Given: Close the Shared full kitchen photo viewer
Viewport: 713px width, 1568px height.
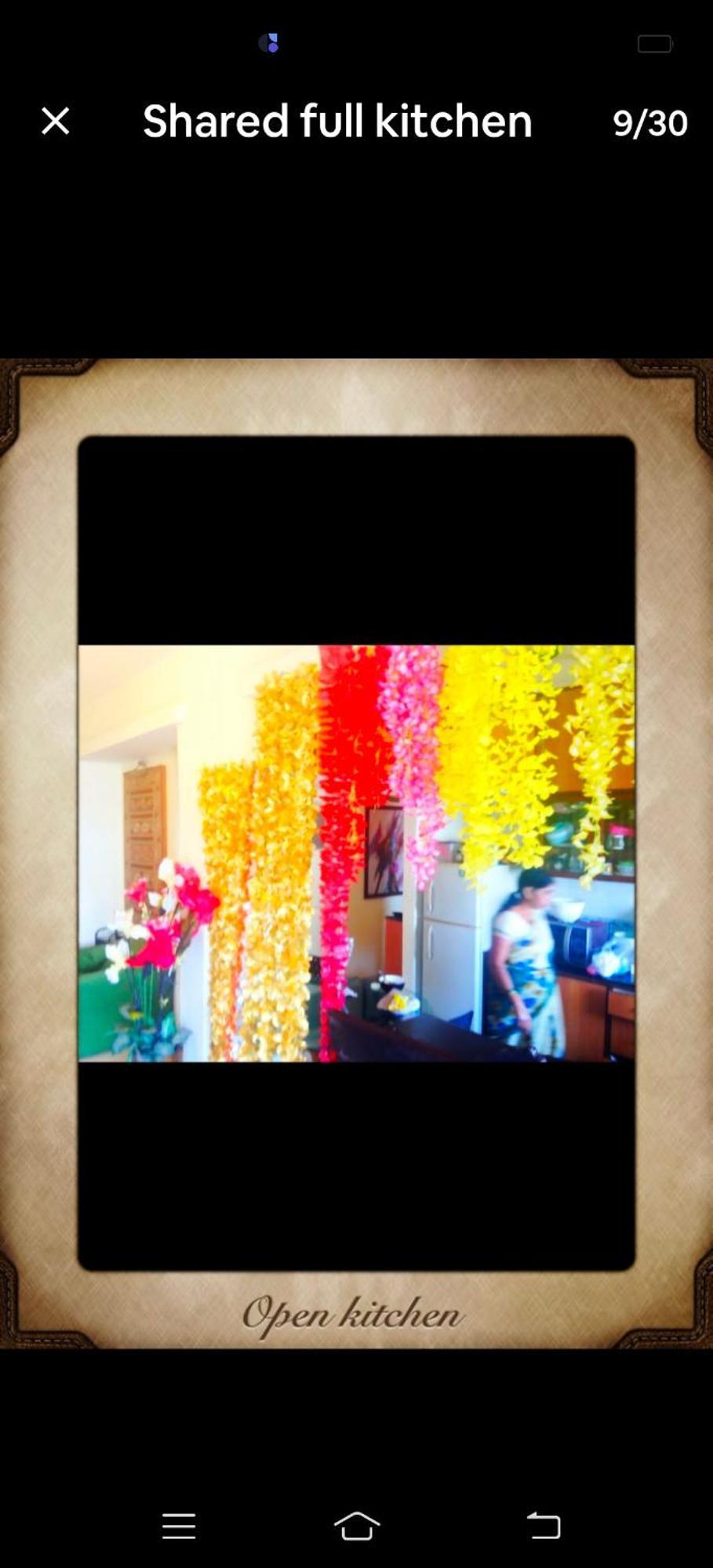Looking at the screenshot, I should click(x=55, y=122).
